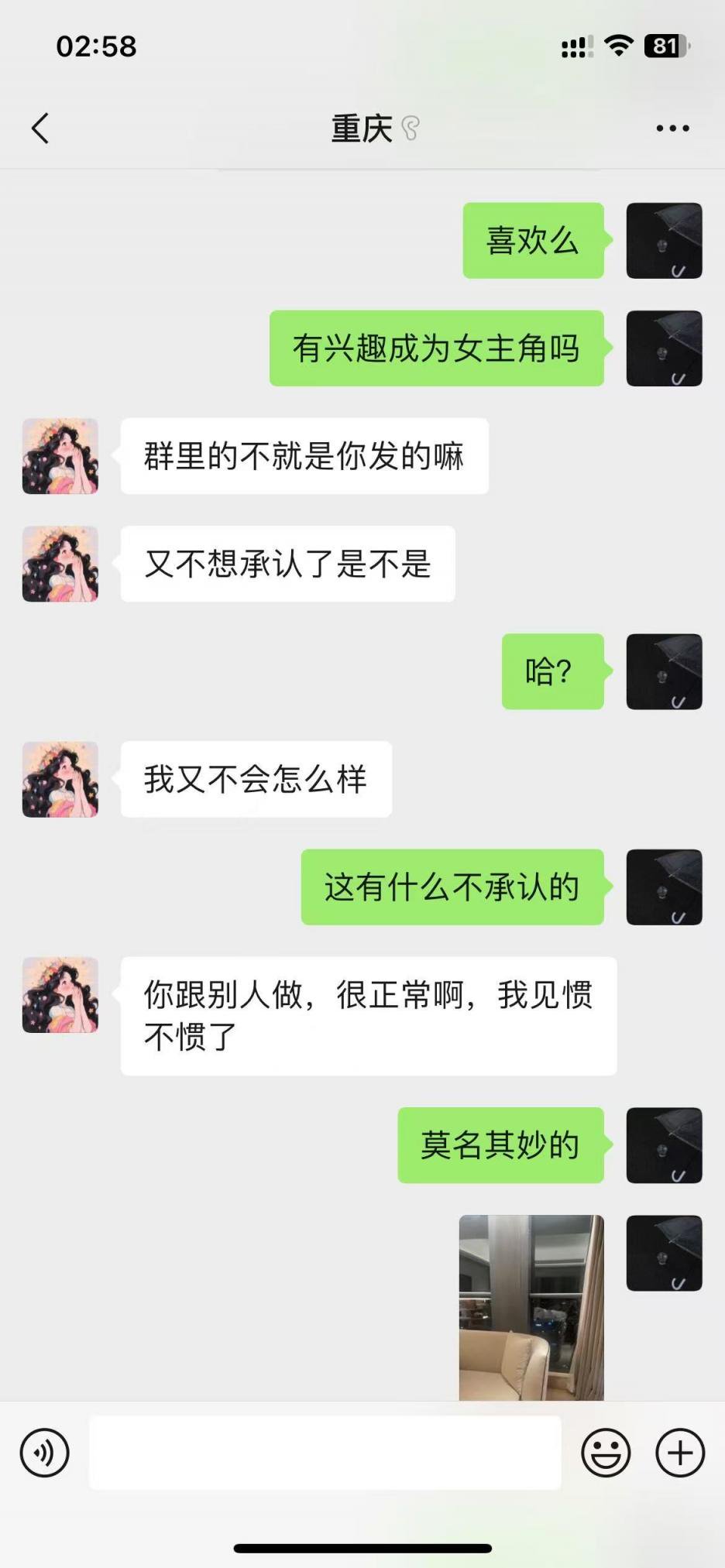725x1568 pixels.
Task: Open the emoji sticker panel
Action: pyautogui.click(x=606, y=1453)
